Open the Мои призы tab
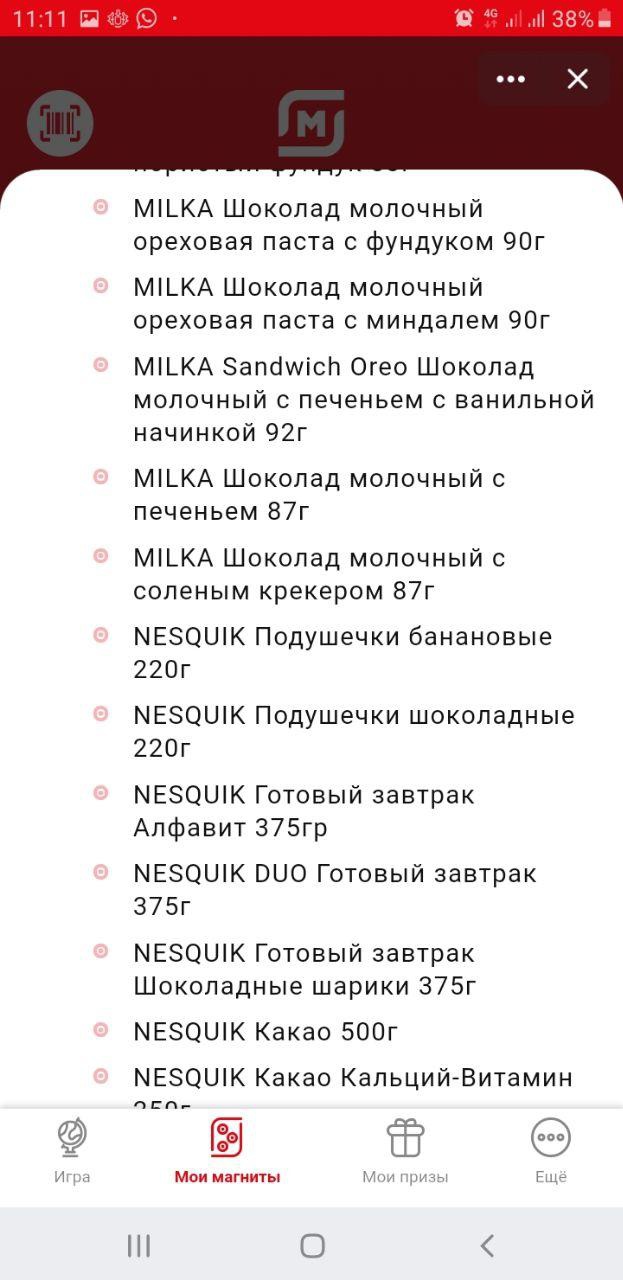 pos(405,1151)
